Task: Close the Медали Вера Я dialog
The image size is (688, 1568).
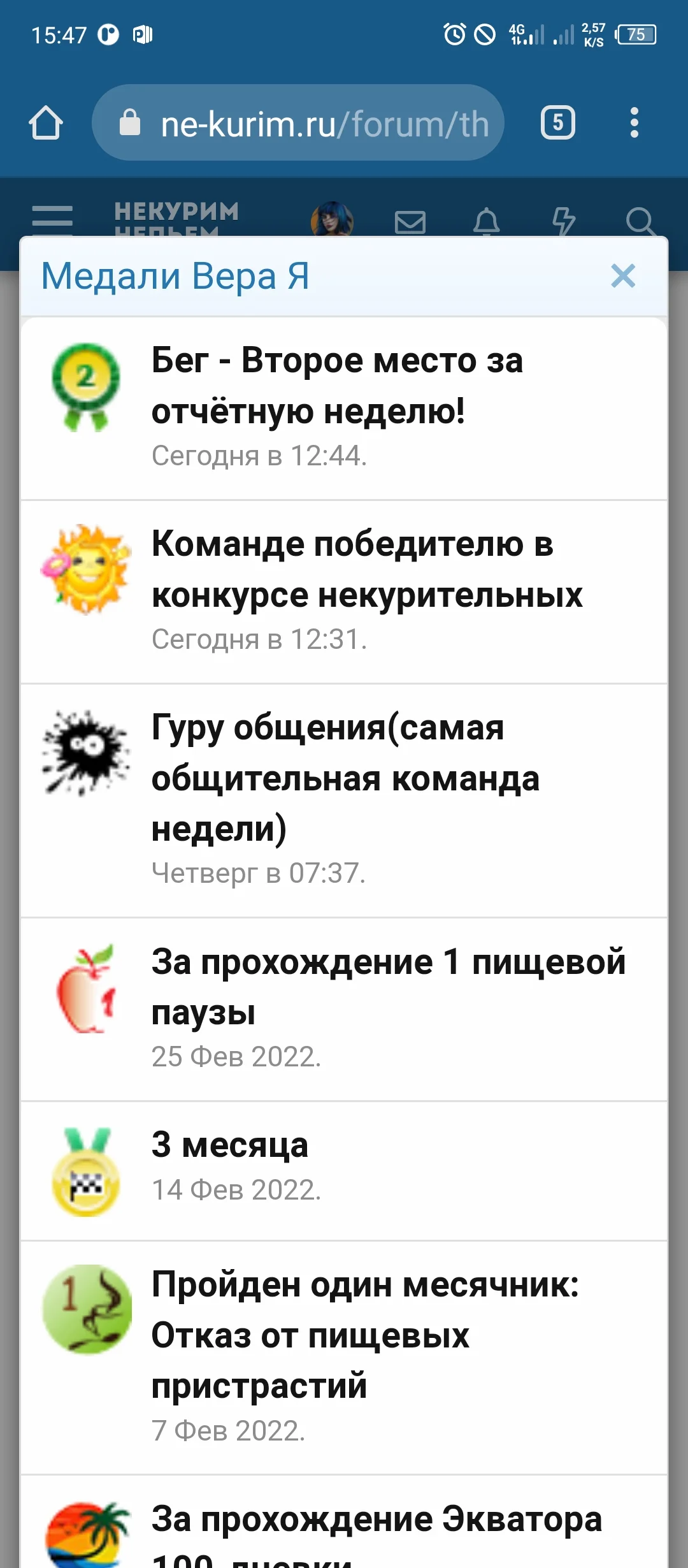Action: pyautogui.click(x=622, y=276)
